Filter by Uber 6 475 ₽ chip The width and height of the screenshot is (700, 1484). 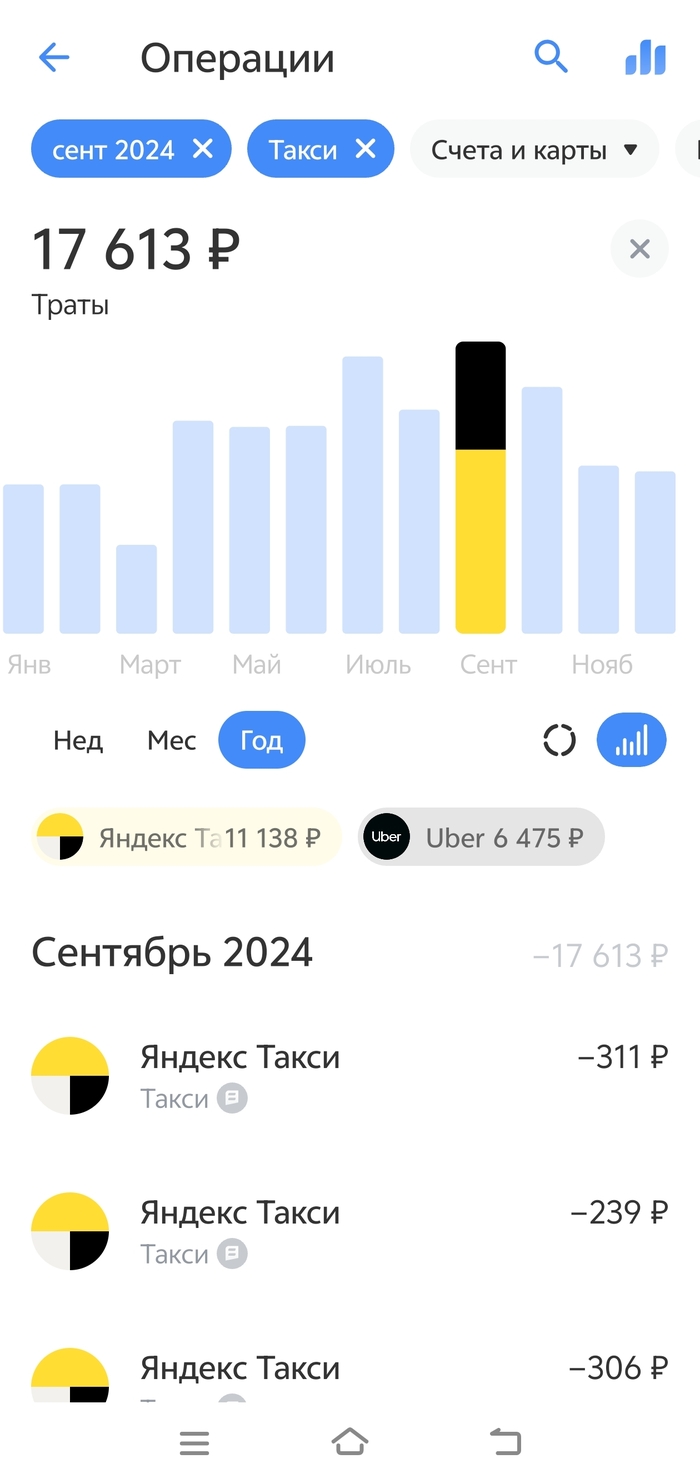pyautogui.click(x=482, y=837)
